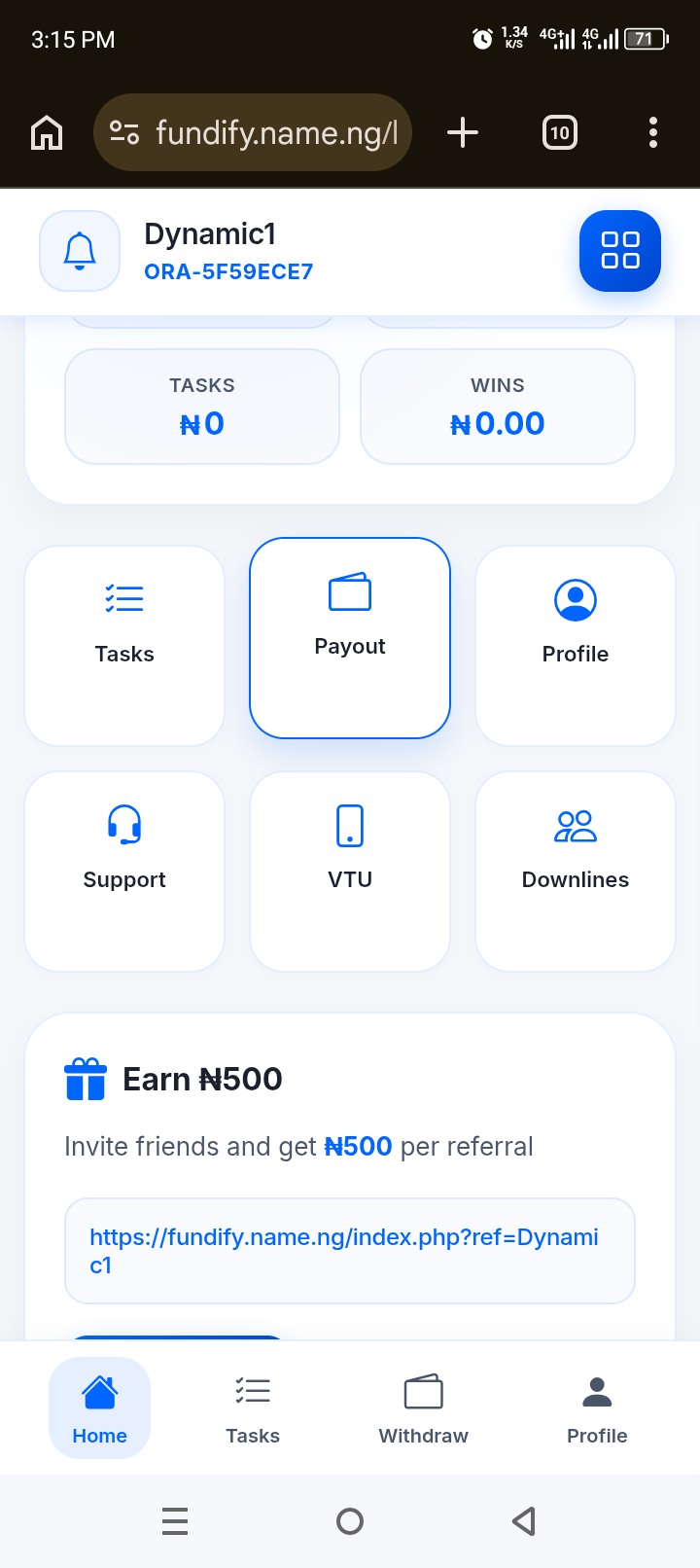Switch to the Profile tab in bottom bar
This screenshot has width=700, height=1568.
pyautogui.click(x=597, y=1408)
